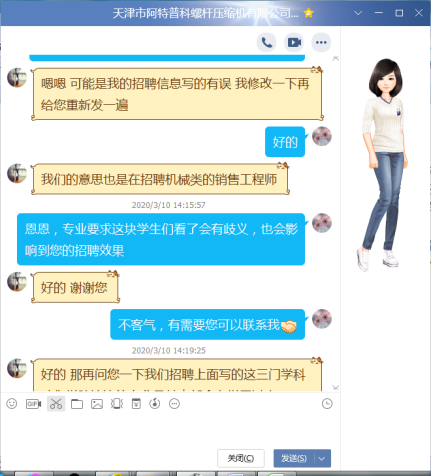Image resolution: width=431 pixels, height=476 pixels.
Task: Open chat message history clock
Action: click(327, 404)
